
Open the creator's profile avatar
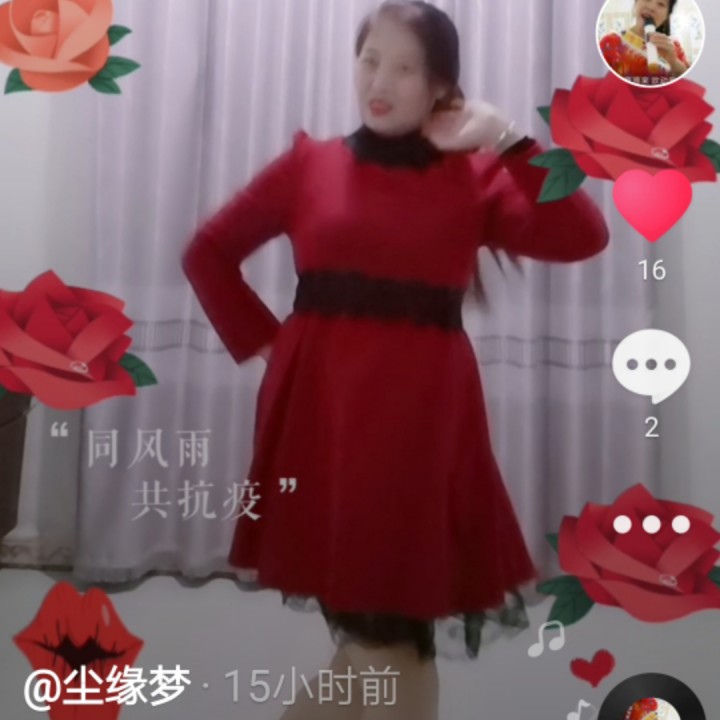coord(650,40)
